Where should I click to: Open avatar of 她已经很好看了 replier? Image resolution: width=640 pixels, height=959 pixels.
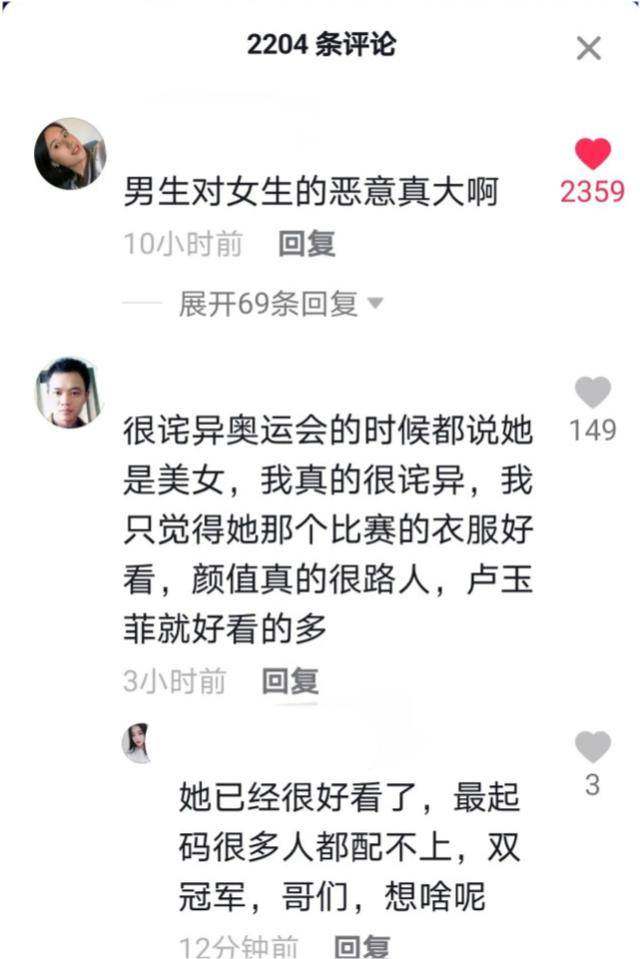[x=136, y=743]
